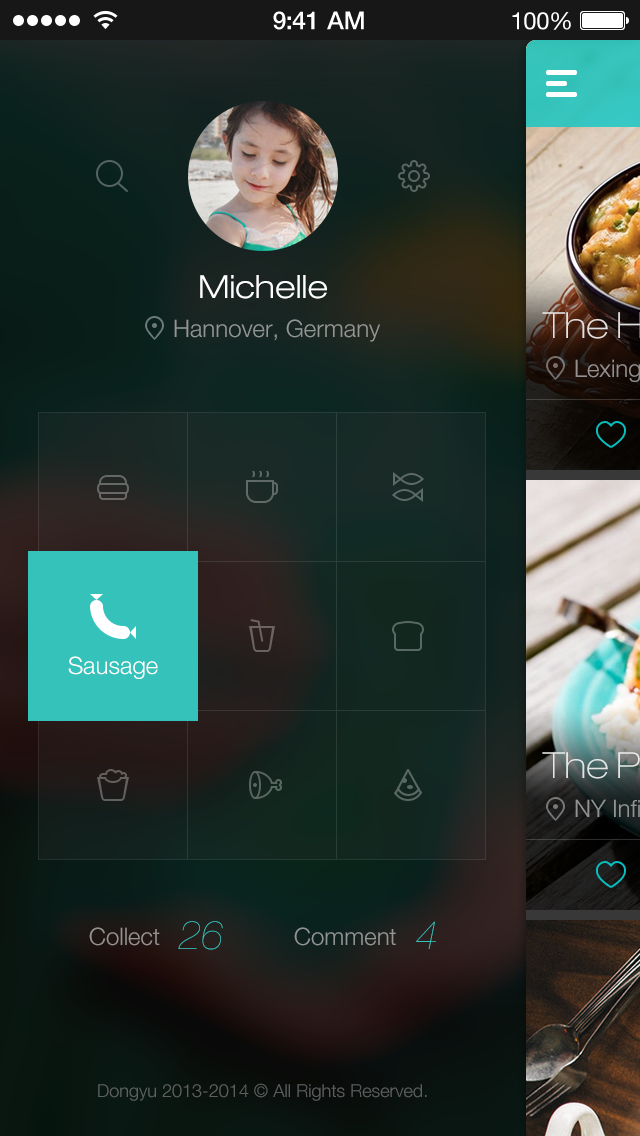Screen dimensions: 640x1136
Task: Tap the highlighted Sausage category tile
Action: pyautogui.click(x=113, y=636)
